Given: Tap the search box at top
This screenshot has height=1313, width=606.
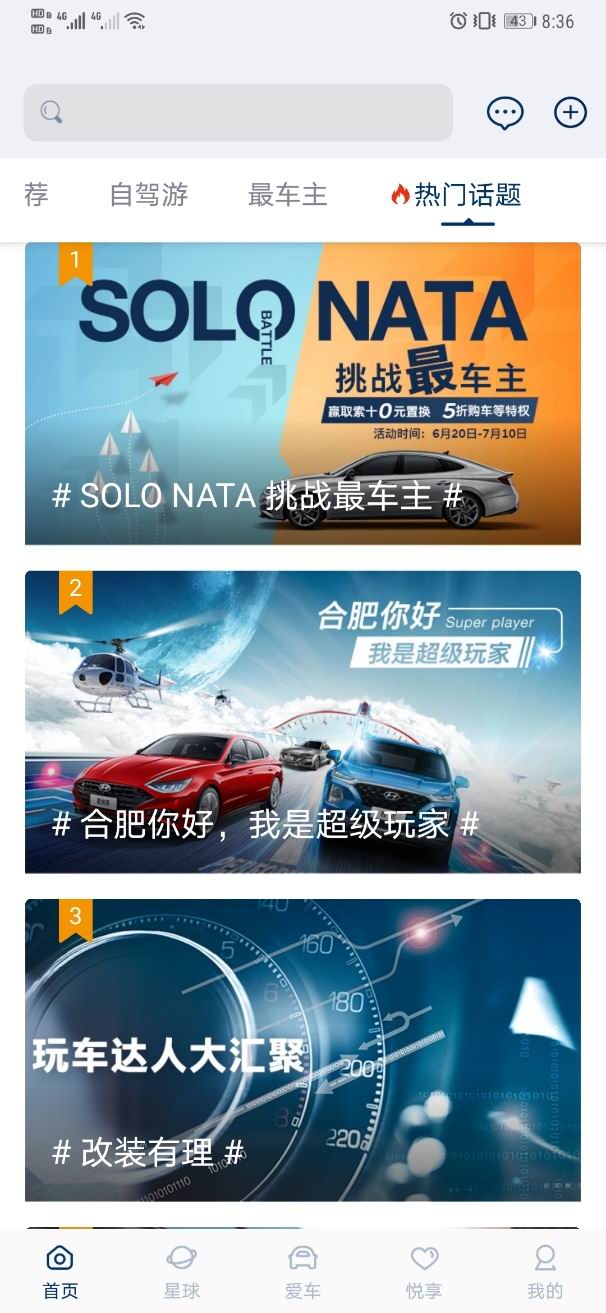Looking at the screenshot, I should (x=238, y=112).
